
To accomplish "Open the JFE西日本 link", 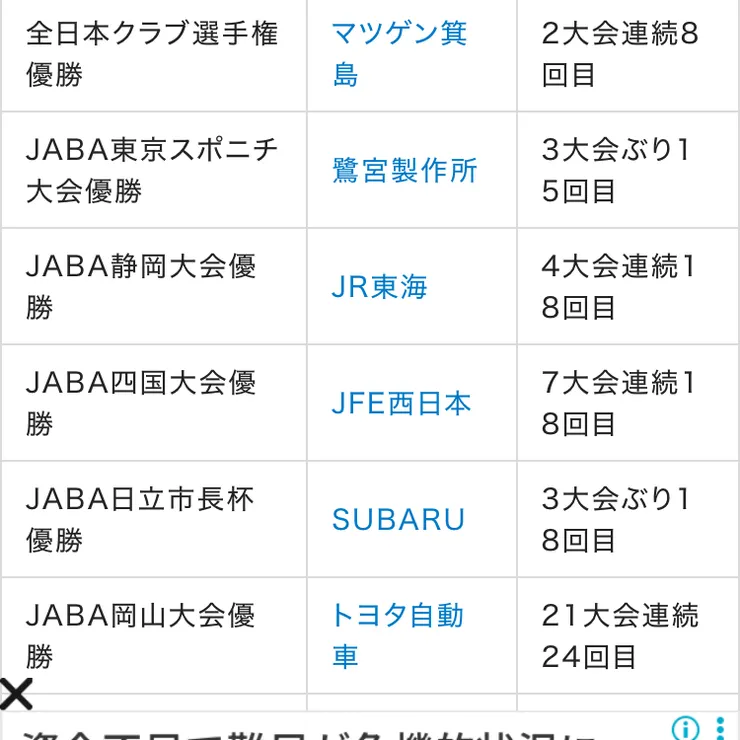I will (401, 404).
